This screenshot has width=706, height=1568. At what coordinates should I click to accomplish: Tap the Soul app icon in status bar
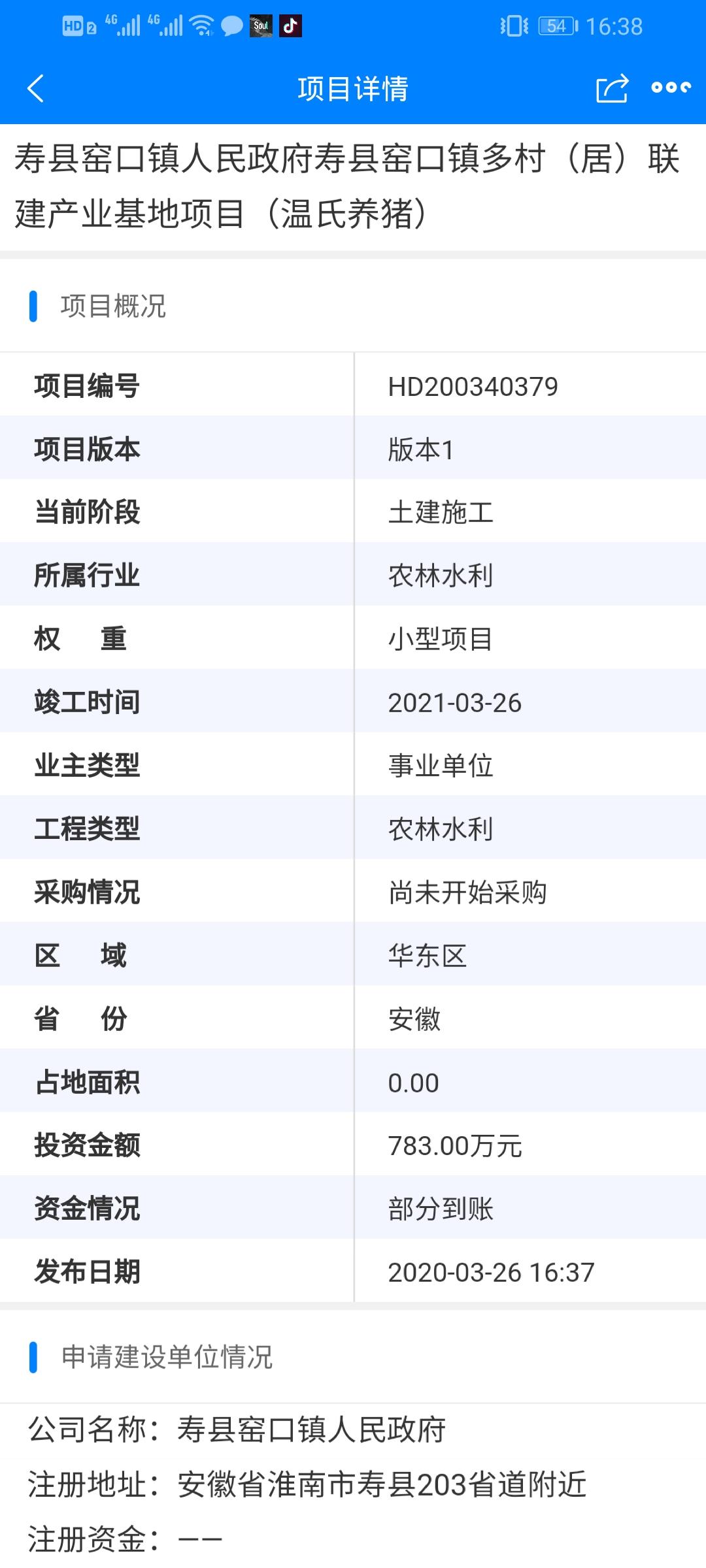click(261, 25)
